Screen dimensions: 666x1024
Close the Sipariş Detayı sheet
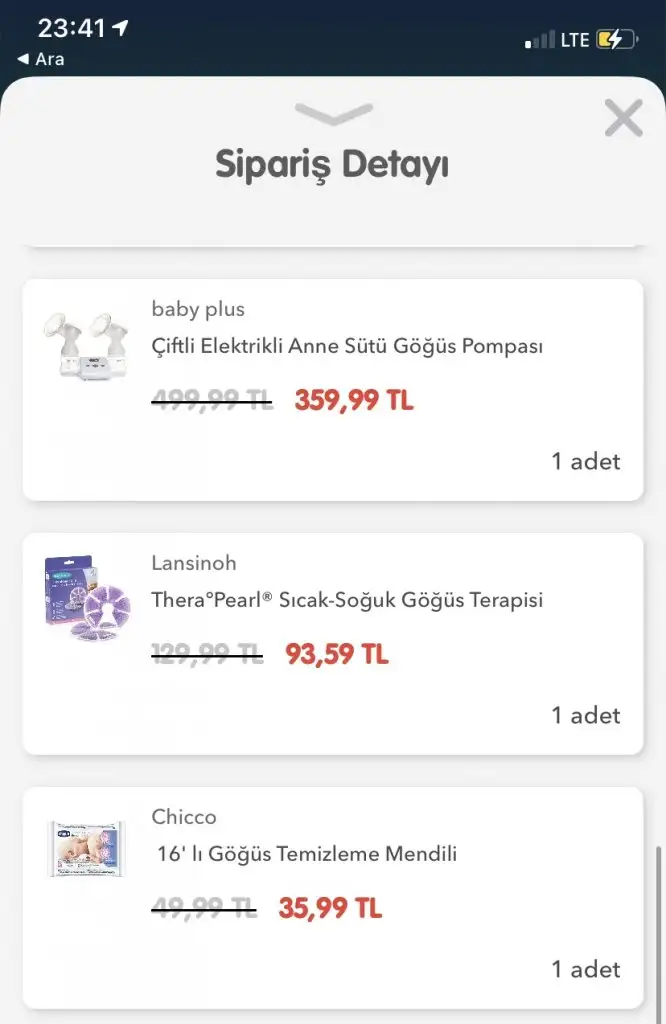pos(623,119)
